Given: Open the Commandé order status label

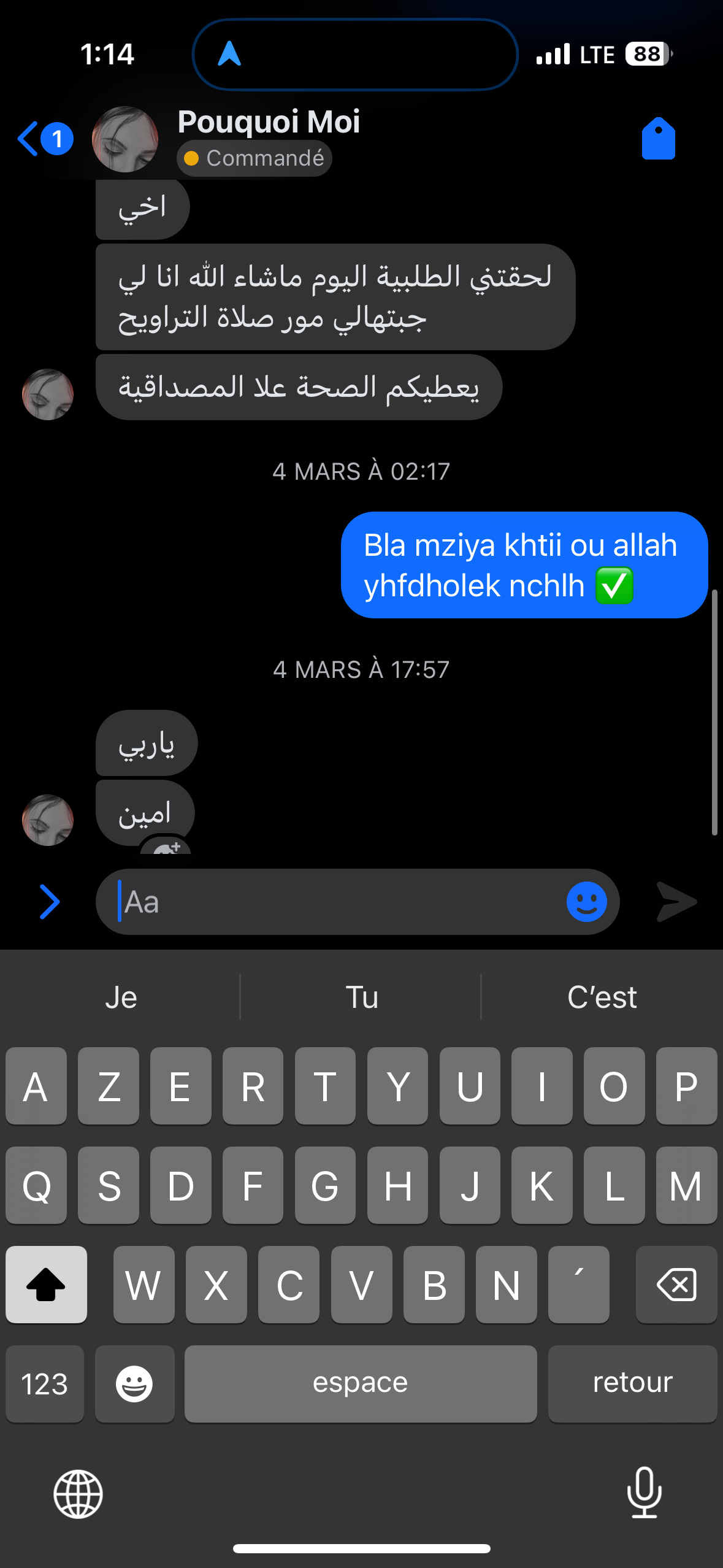Looking at the screenshot, I should click(254, 158).
